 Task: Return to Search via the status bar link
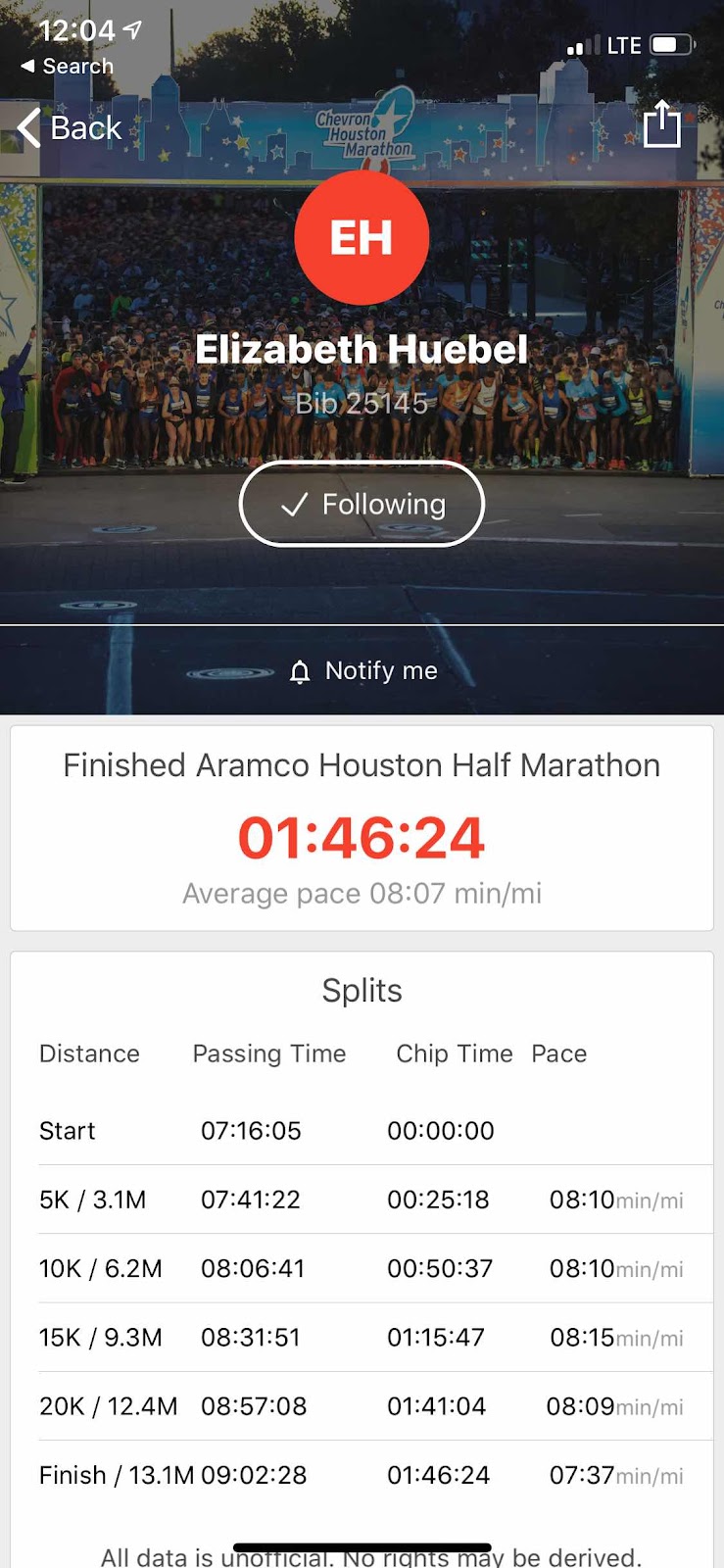tap(67, 67)
